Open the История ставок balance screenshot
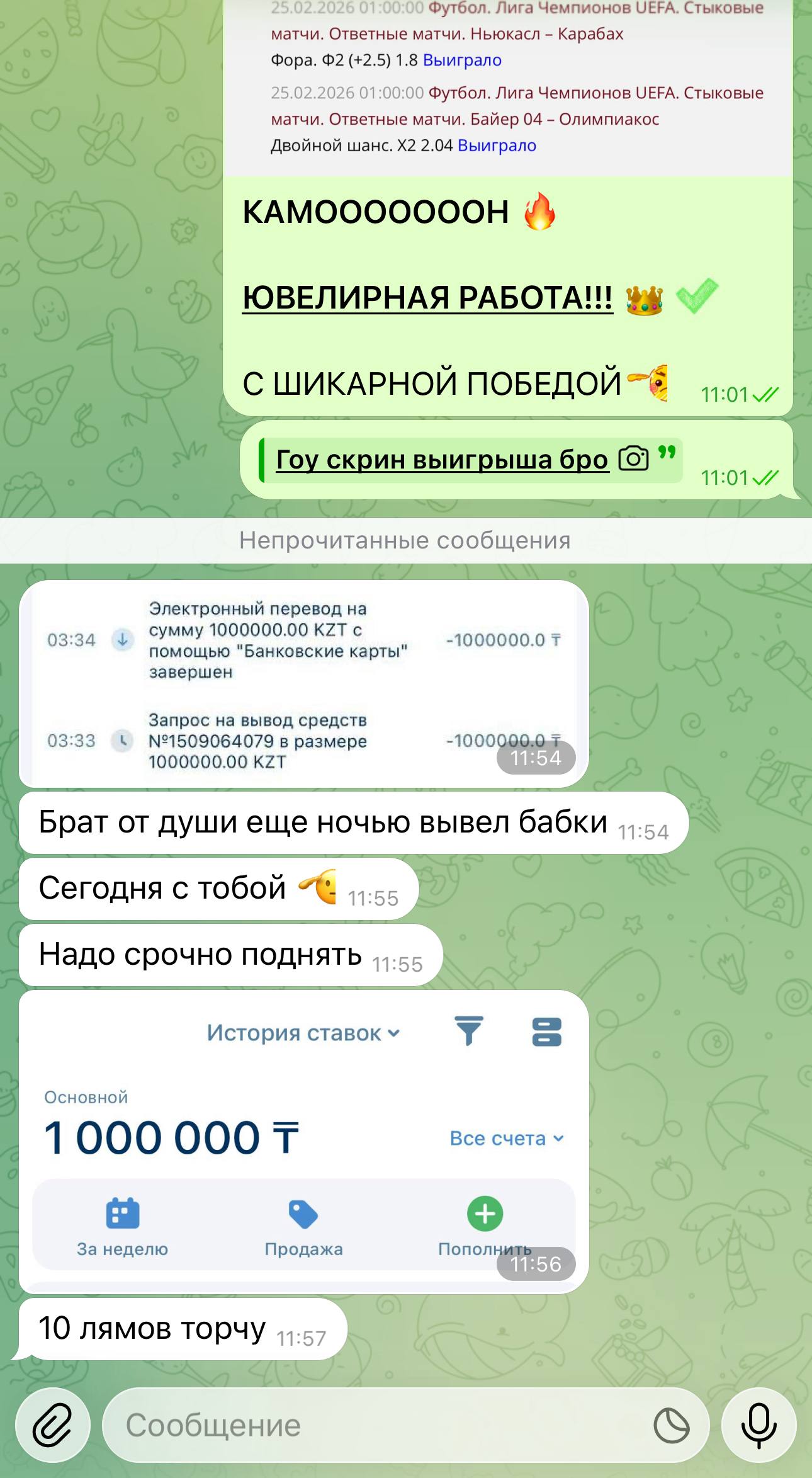The image size is (812, 1478). [x=303, y=1140]
